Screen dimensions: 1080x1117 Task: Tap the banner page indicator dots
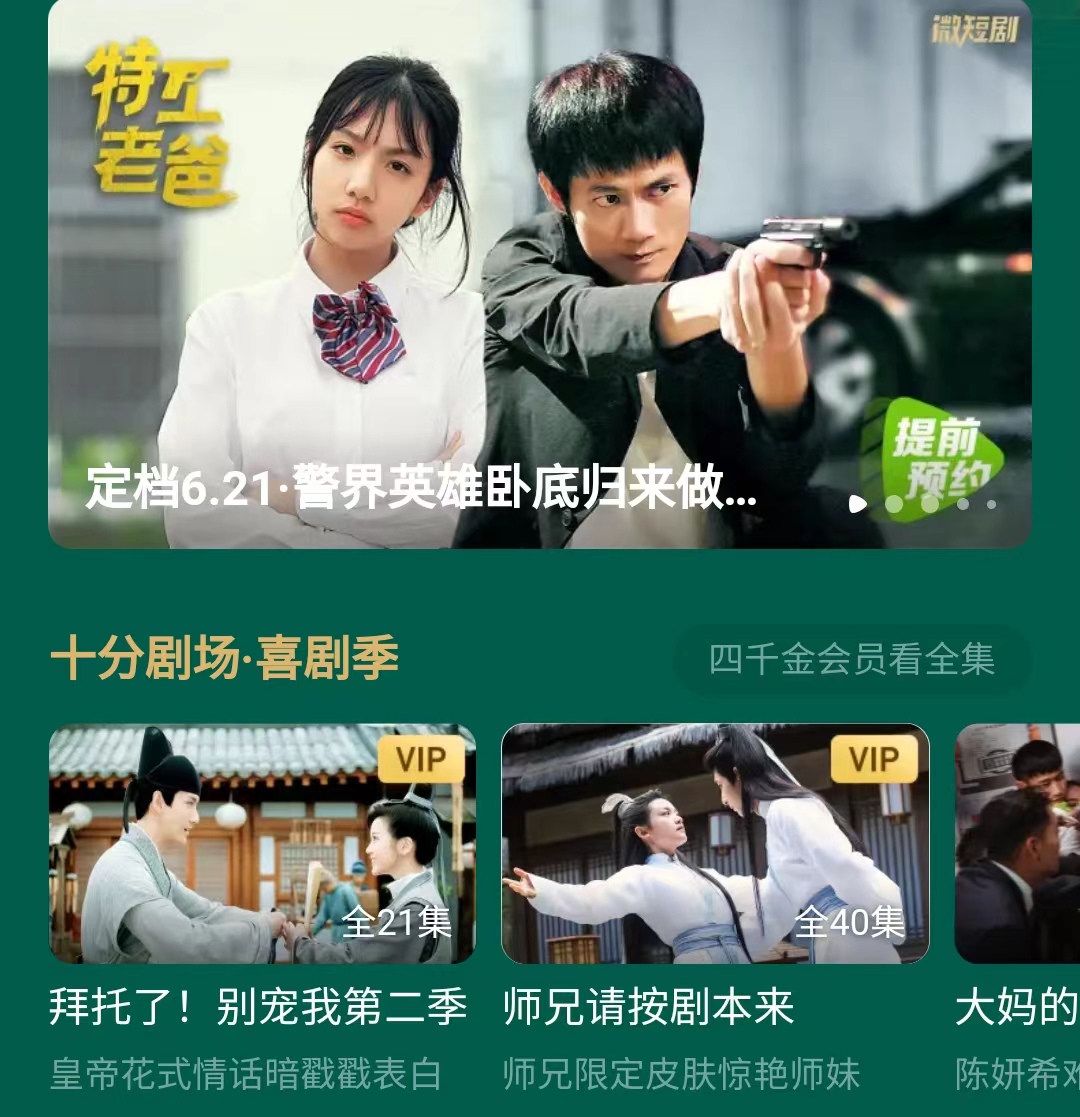[x=922, y=505]
